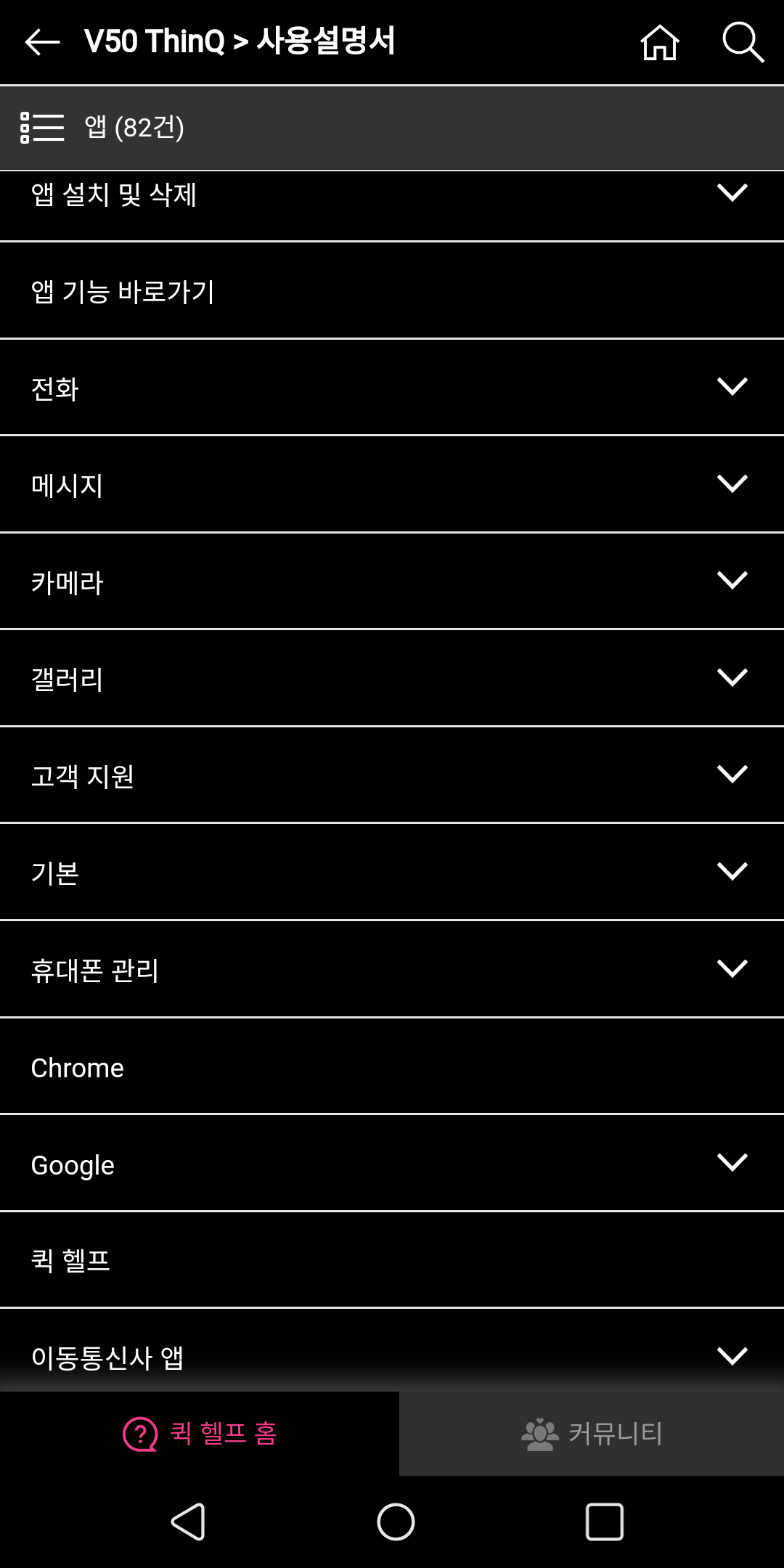The image size is (784, 1568).
Task: Tap the system recent apps button
Action: coord(604,1522)
